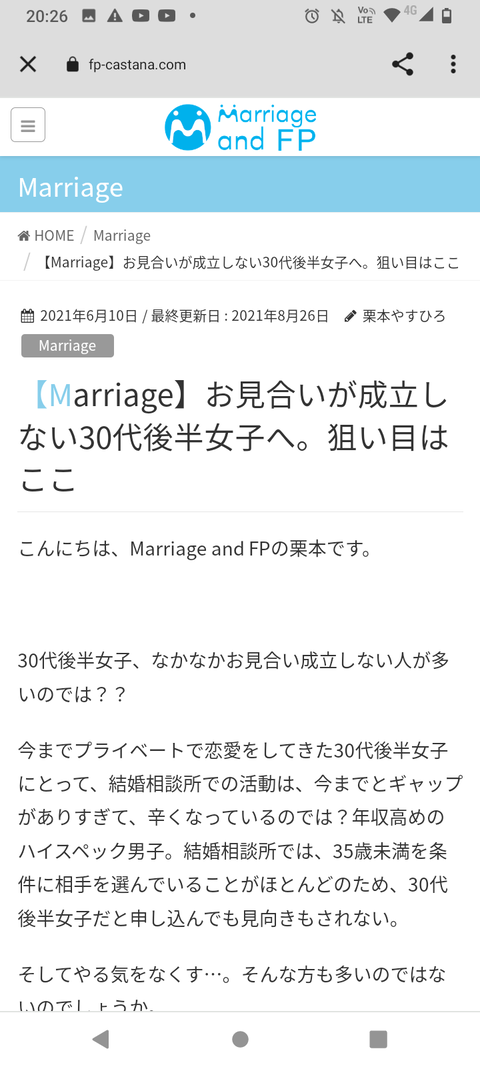Tap the gray Marriage category tag
The height and width of the screenshot is (1067, 480).
point(67,346)
